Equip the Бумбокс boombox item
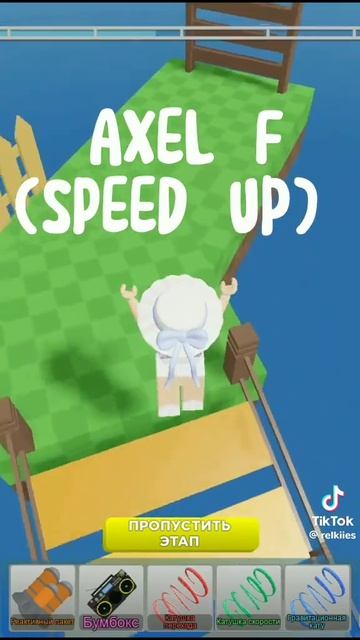Screen dimensions: 360x640 coord(111,598)
